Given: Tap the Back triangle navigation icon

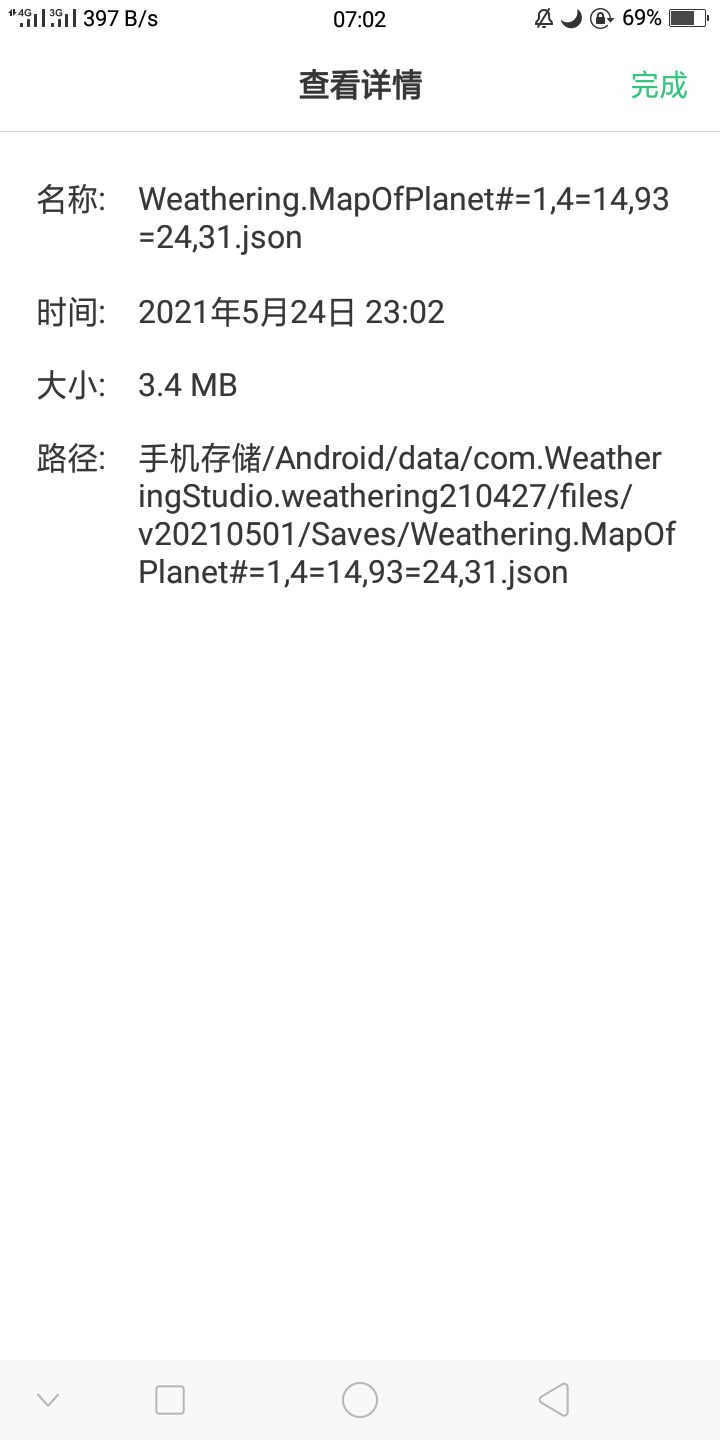Looking at the screenshot, I should [x=553, y=1399].
